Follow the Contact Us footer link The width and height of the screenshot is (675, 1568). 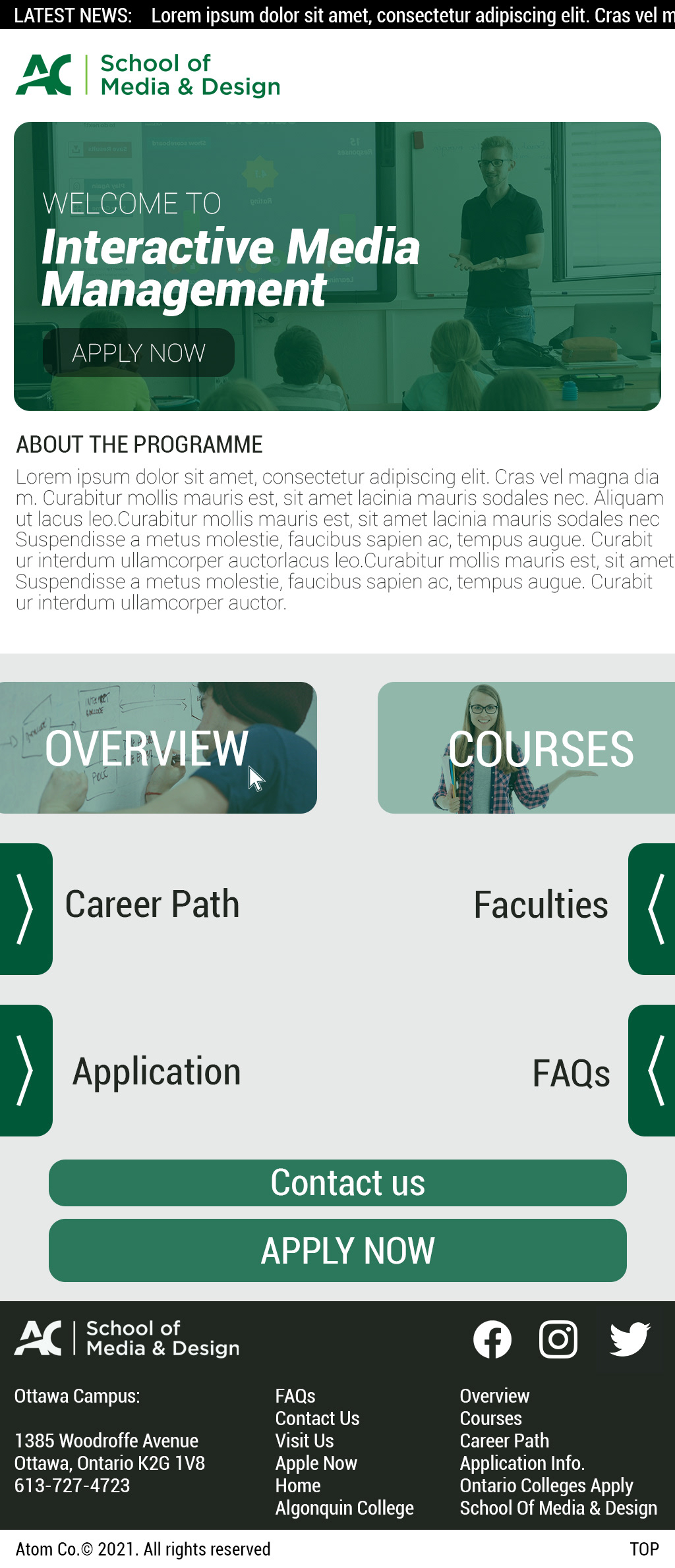(x=317, y=1418)
